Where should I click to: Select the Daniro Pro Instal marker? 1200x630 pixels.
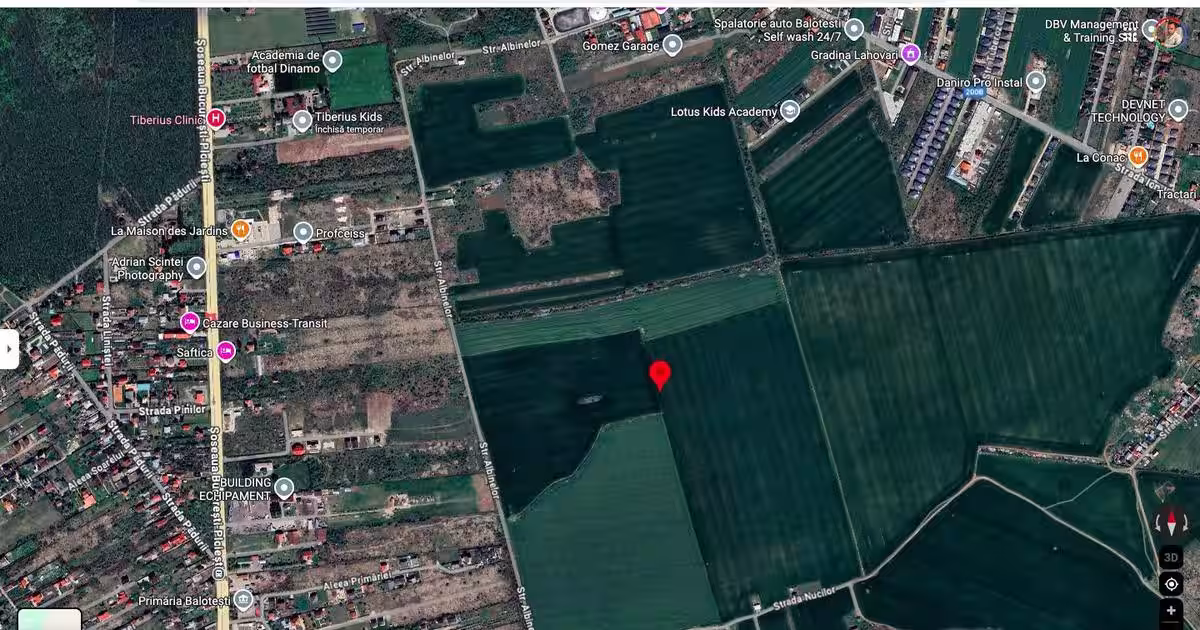(x=1035, y=81)
